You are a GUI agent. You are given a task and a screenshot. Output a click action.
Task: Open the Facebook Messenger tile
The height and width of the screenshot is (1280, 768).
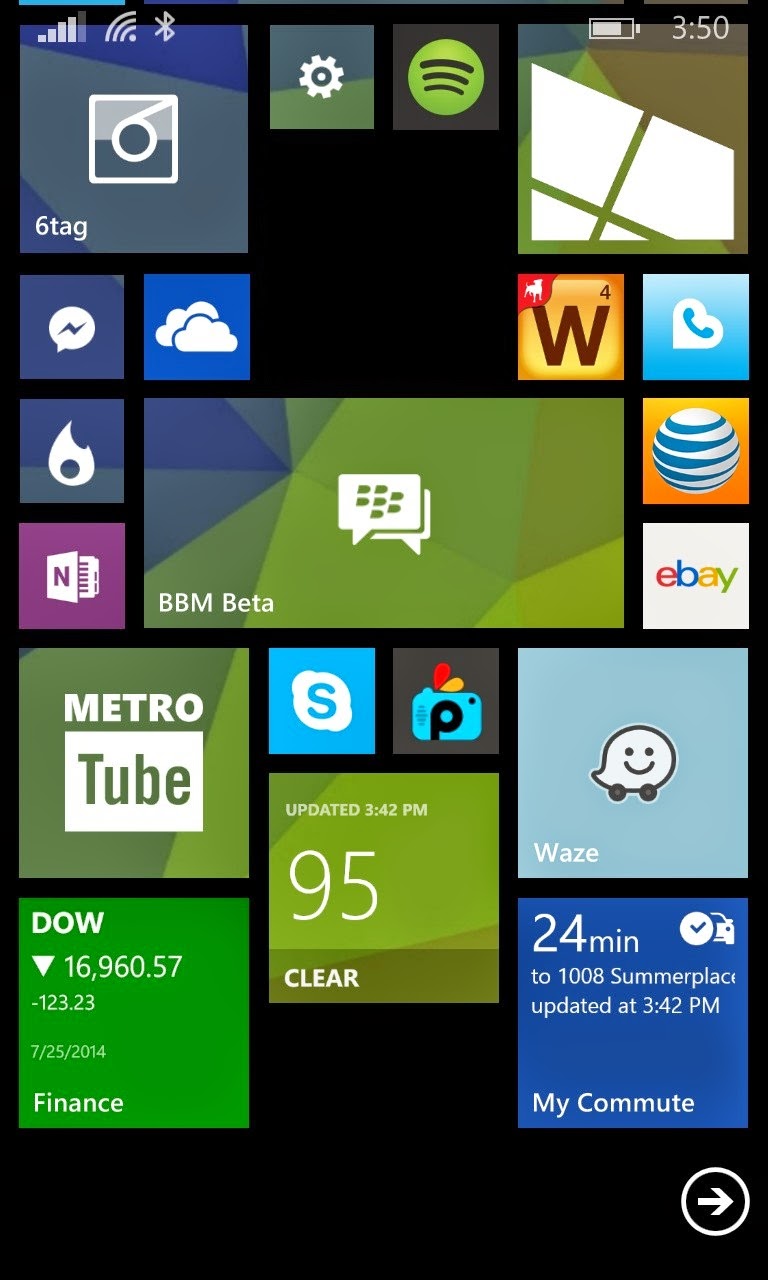click(x=72, y=327)
